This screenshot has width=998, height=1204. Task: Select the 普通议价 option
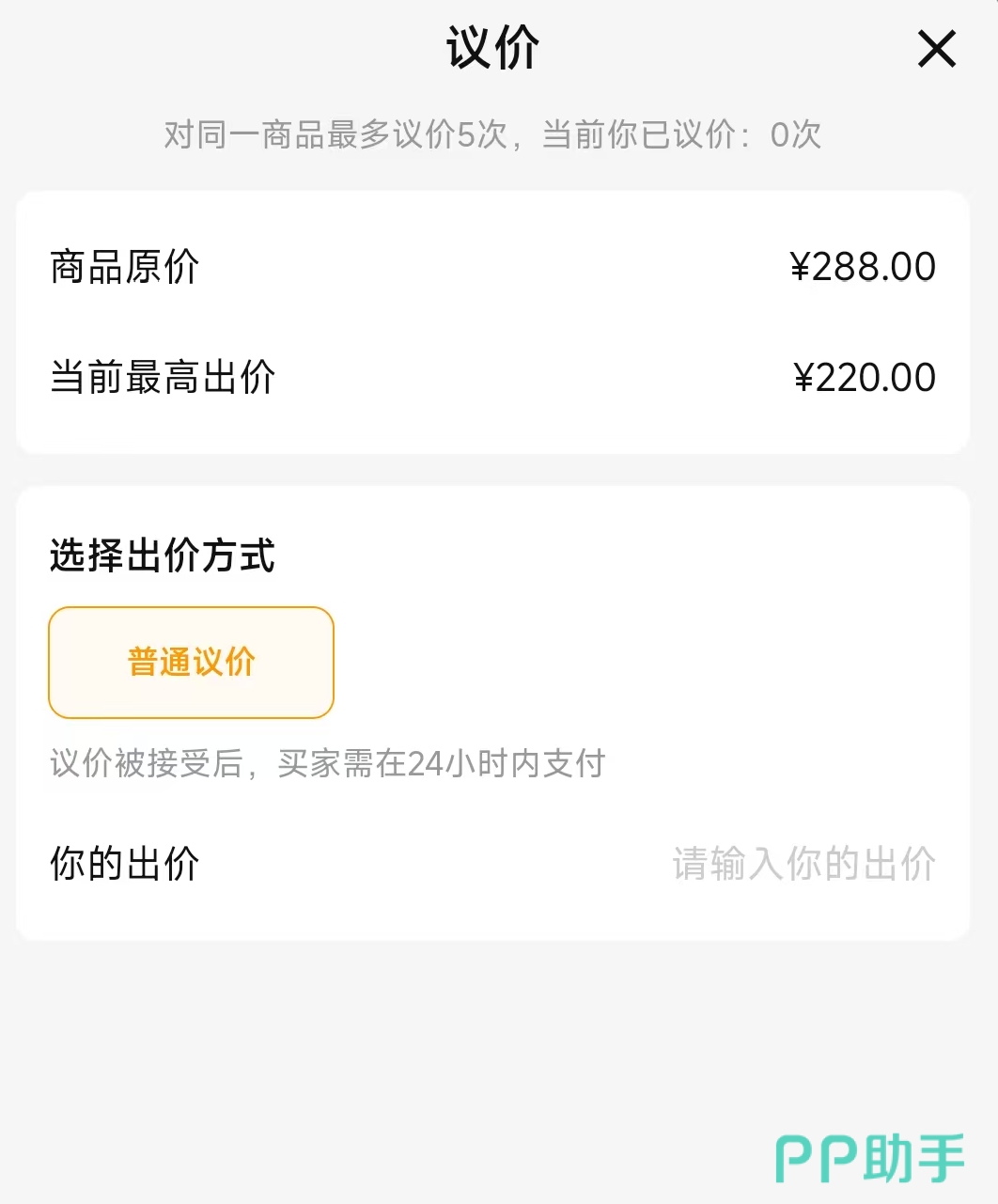(191, 663)
